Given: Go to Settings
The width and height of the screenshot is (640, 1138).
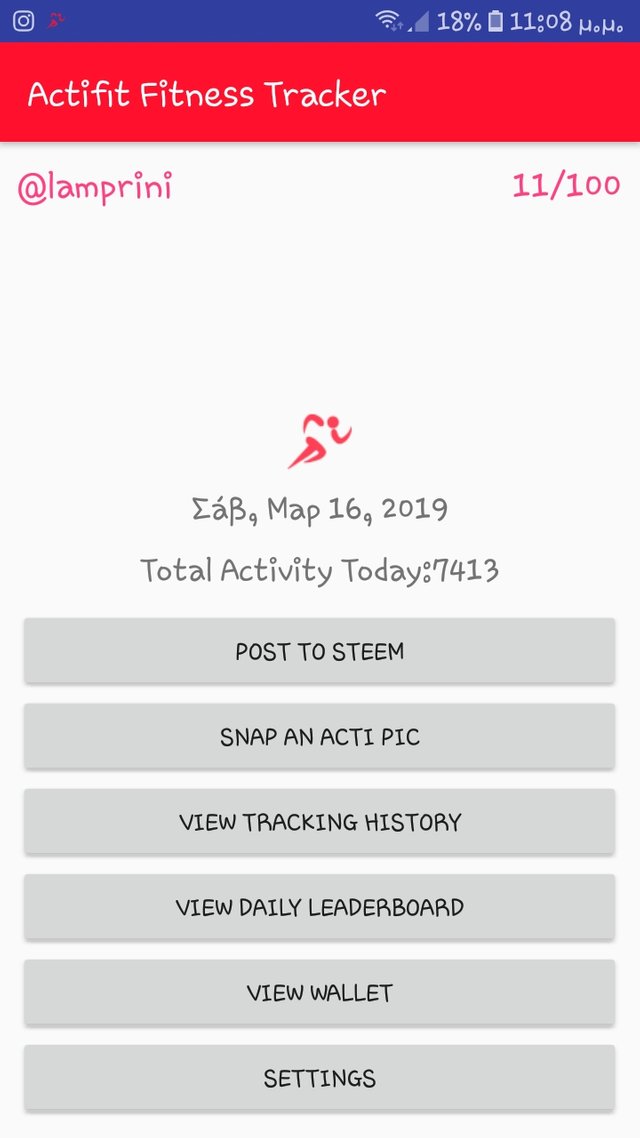Looking at the screenshot, I should [319, 1078].
